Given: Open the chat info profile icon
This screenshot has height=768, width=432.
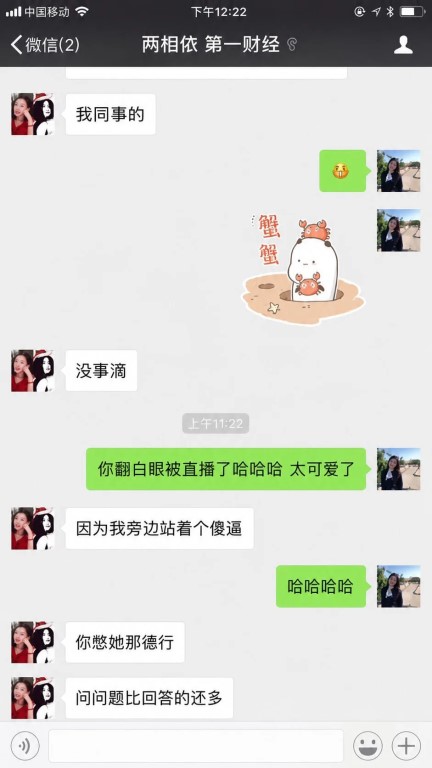Looking at the screenshot, I should [x=403, y=45].
